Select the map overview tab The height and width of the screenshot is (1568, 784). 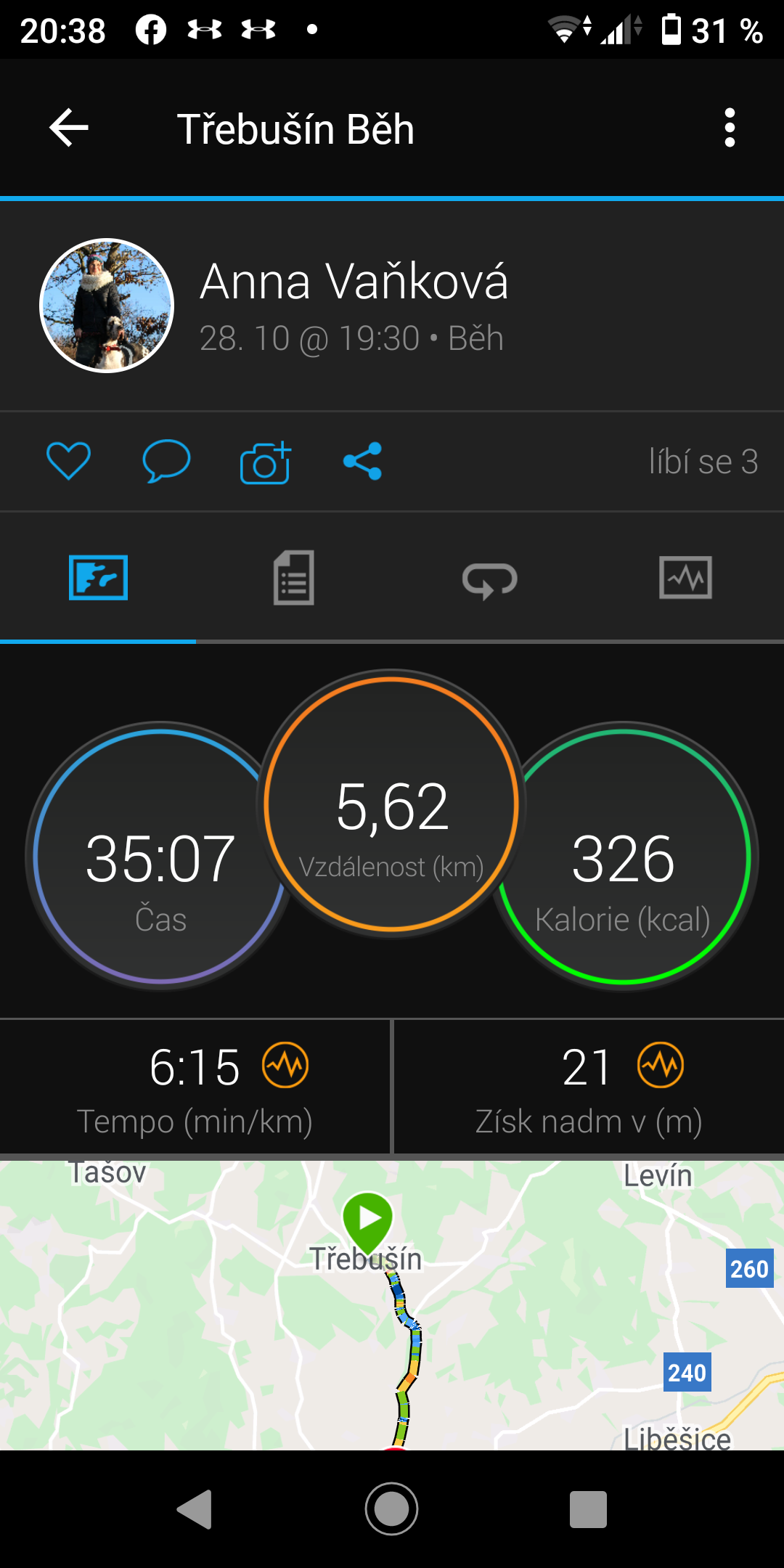(x=98, y=578)
